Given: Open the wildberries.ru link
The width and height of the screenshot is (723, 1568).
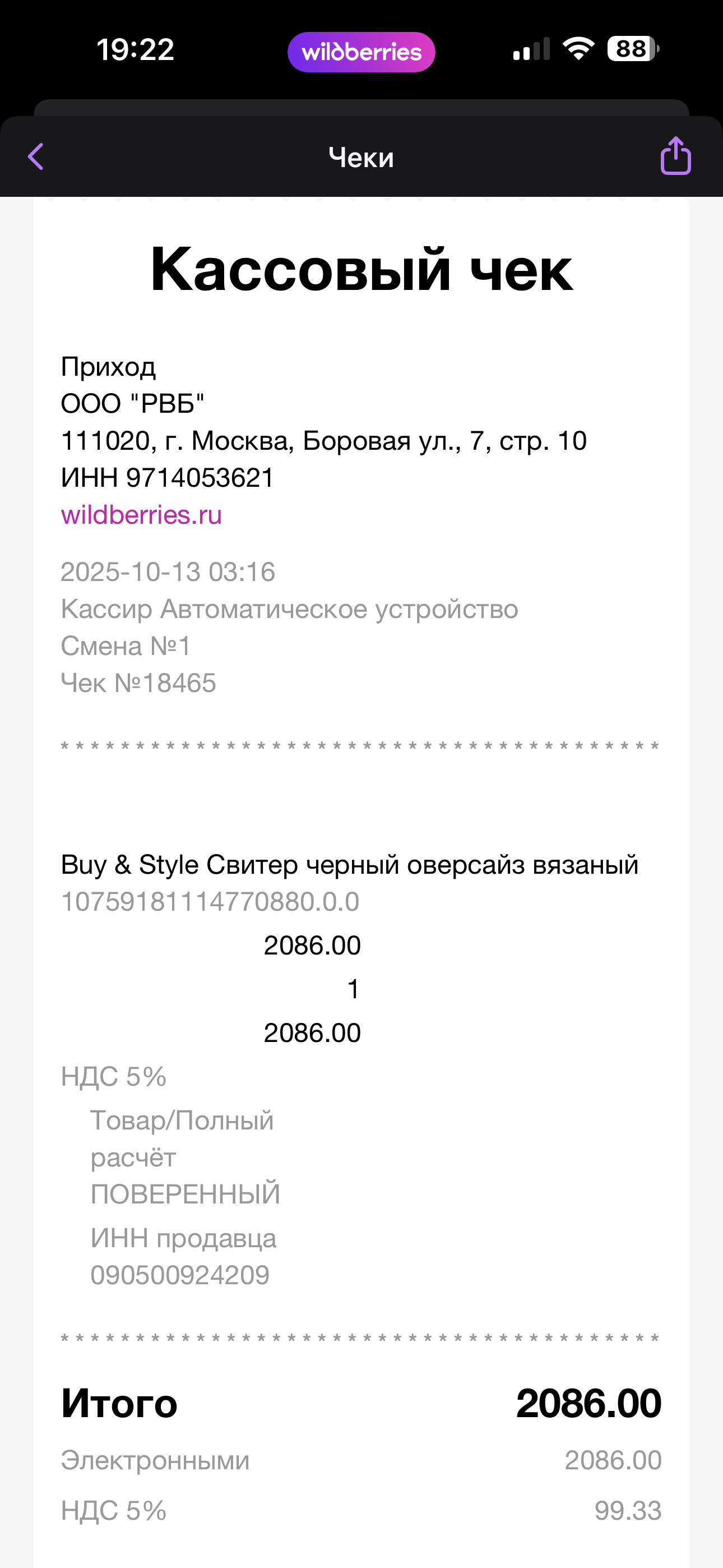Looking at the screenshot, I should click(141, 515).
